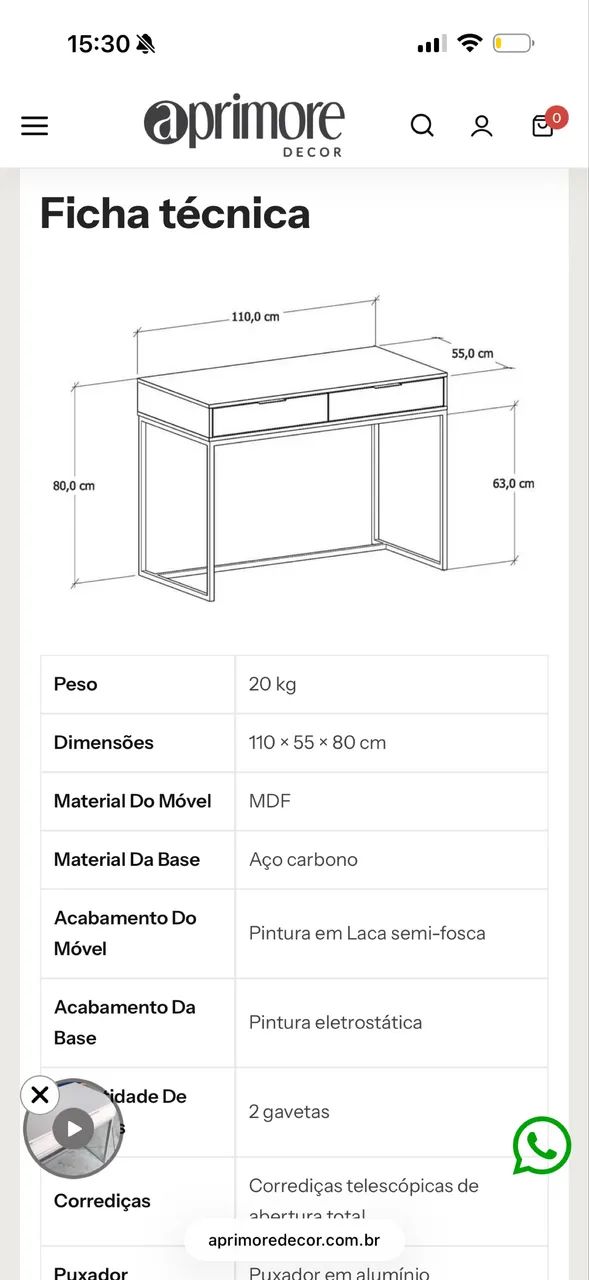The height and width of the screenshot is (1280, 589).
Task: Go to Aprimore Decor home via logo
Action: pos(244,126)
